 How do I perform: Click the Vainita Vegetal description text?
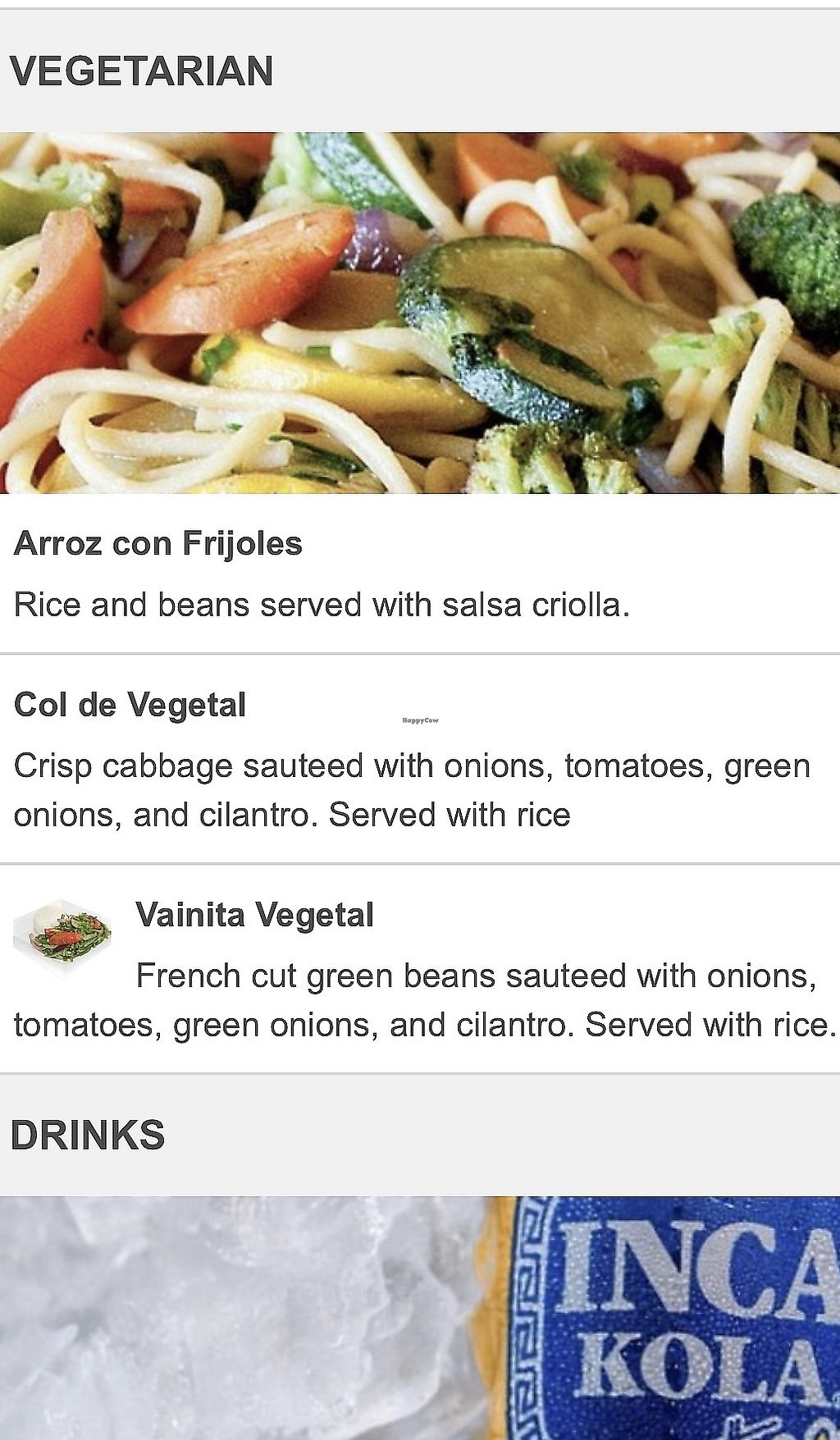[418, 1001]
